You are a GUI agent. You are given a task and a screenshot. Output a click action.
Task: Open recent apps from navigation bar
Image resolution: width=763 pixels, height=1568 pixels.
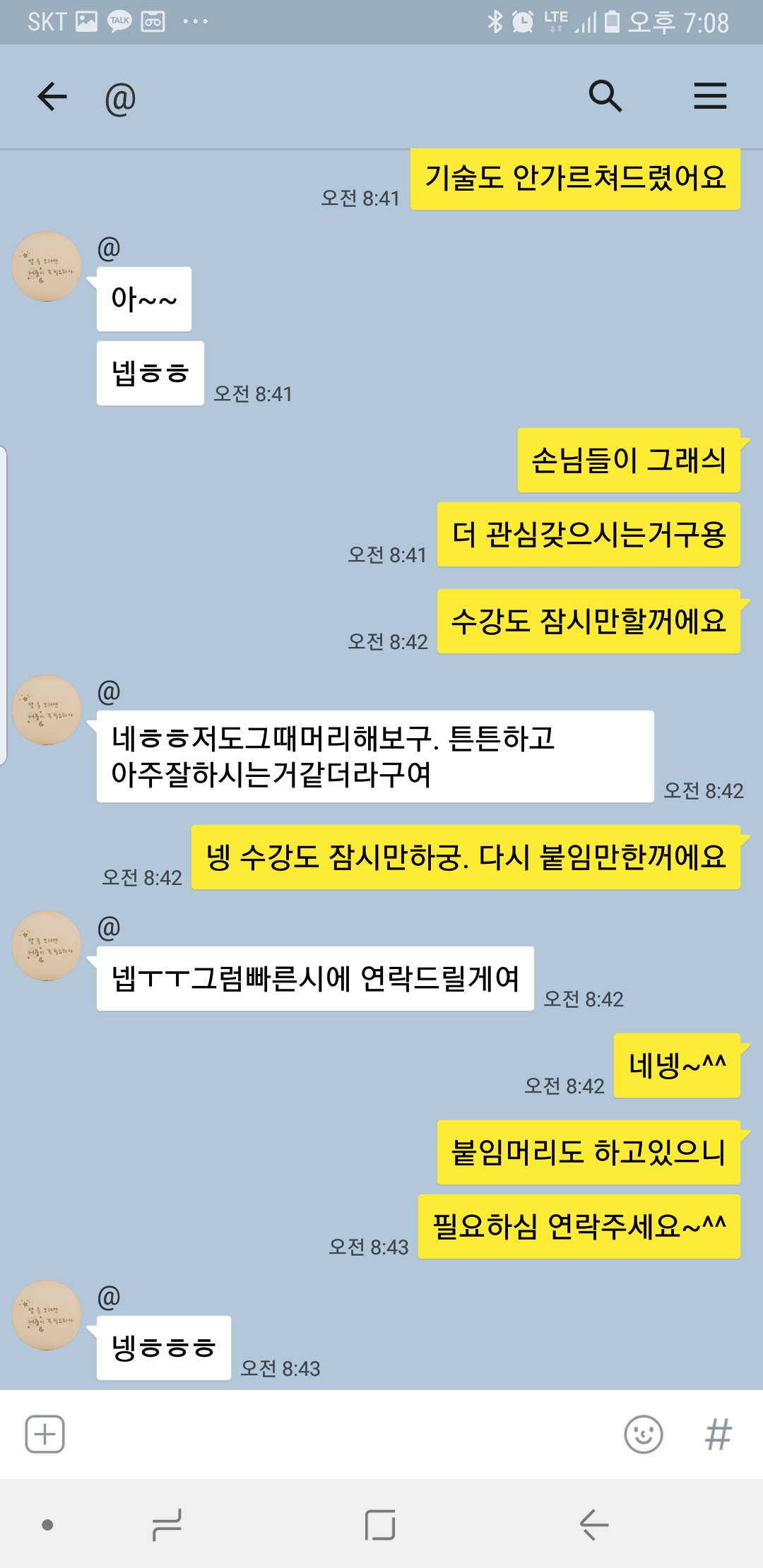tap(167, 1524)
